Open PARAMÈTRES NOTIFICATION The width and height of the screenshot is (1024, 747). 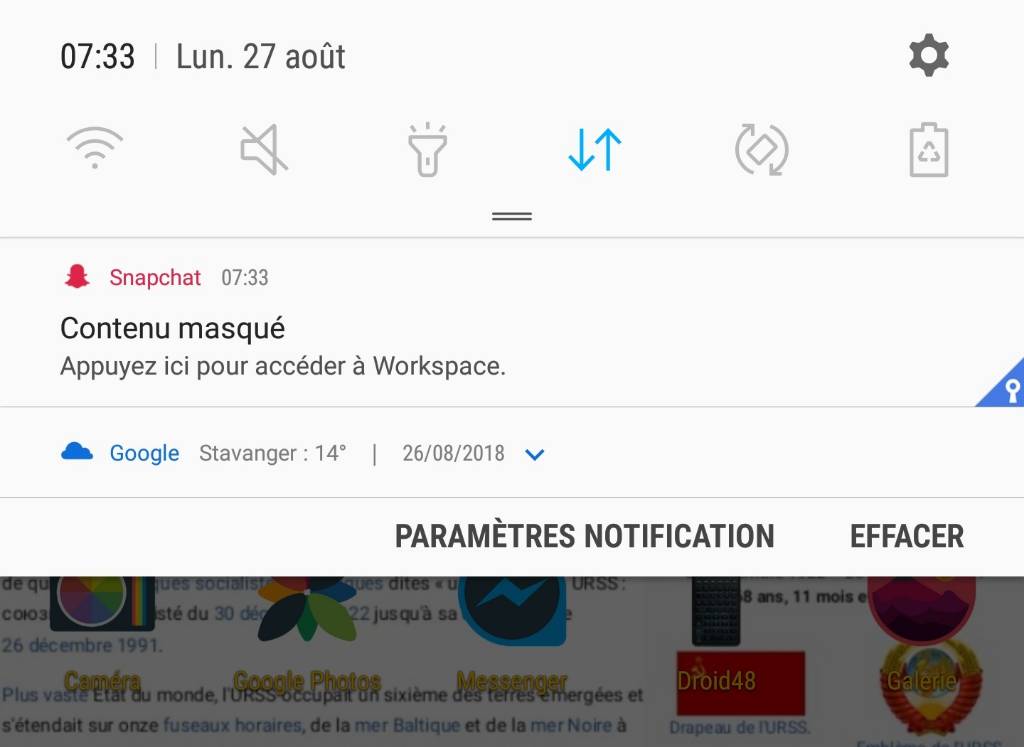click(584, 537)
